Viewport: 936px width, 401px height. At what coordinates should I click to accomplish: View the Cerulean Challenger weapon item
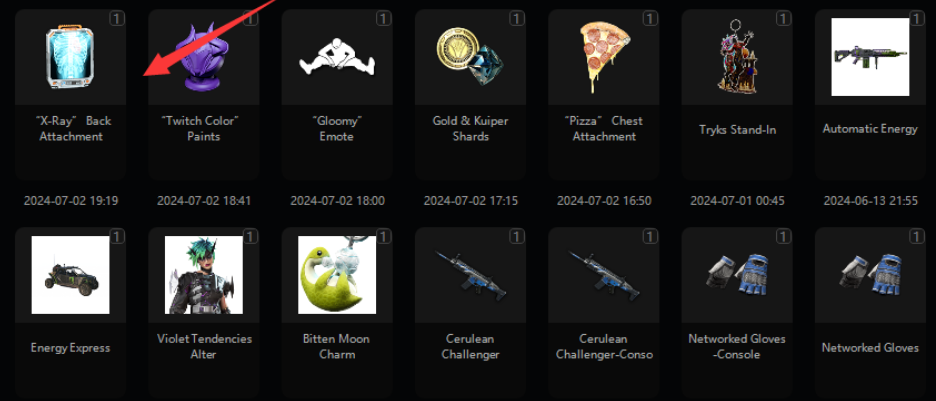coord(470,305)
